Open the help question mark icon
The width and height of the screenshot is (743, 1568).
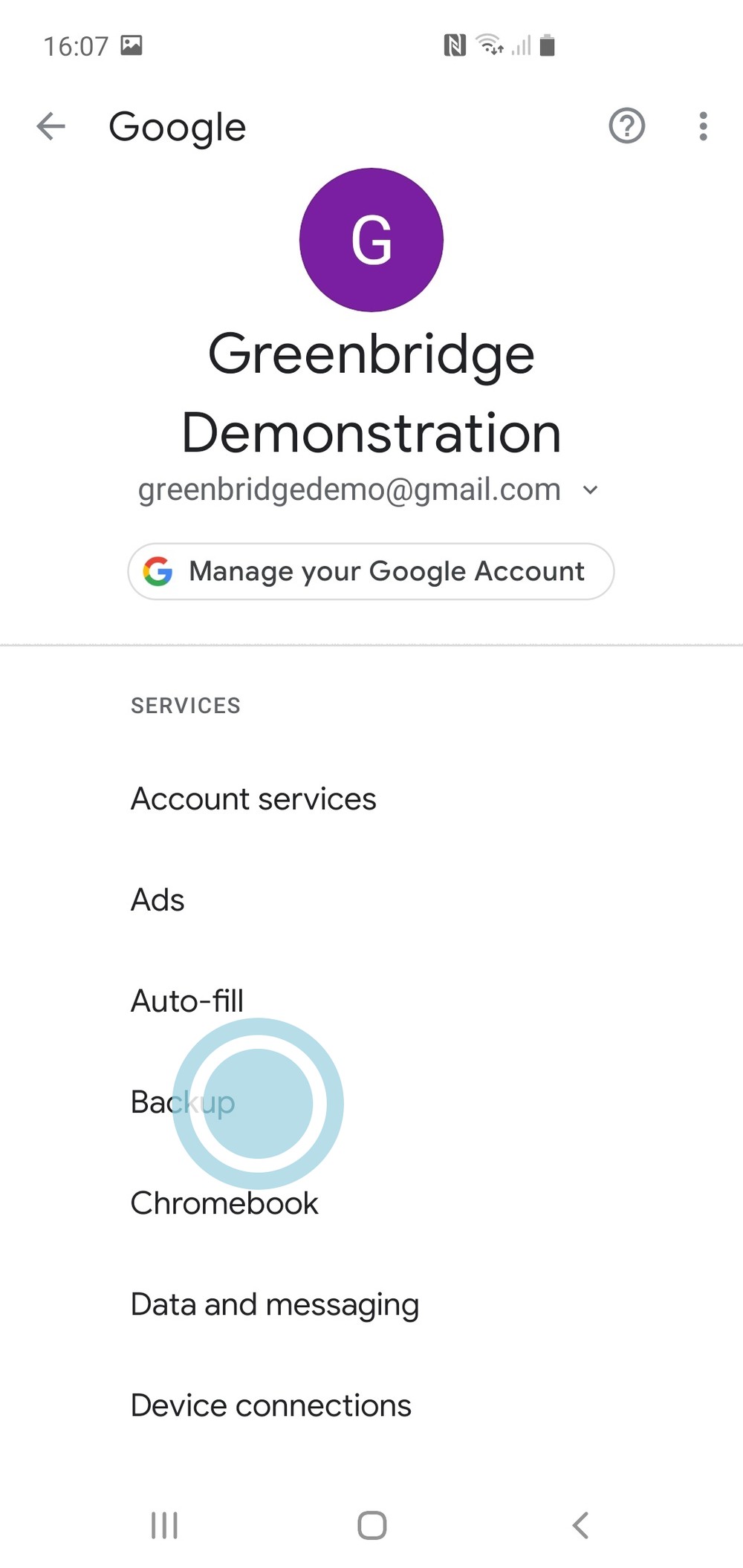(626, 126)
